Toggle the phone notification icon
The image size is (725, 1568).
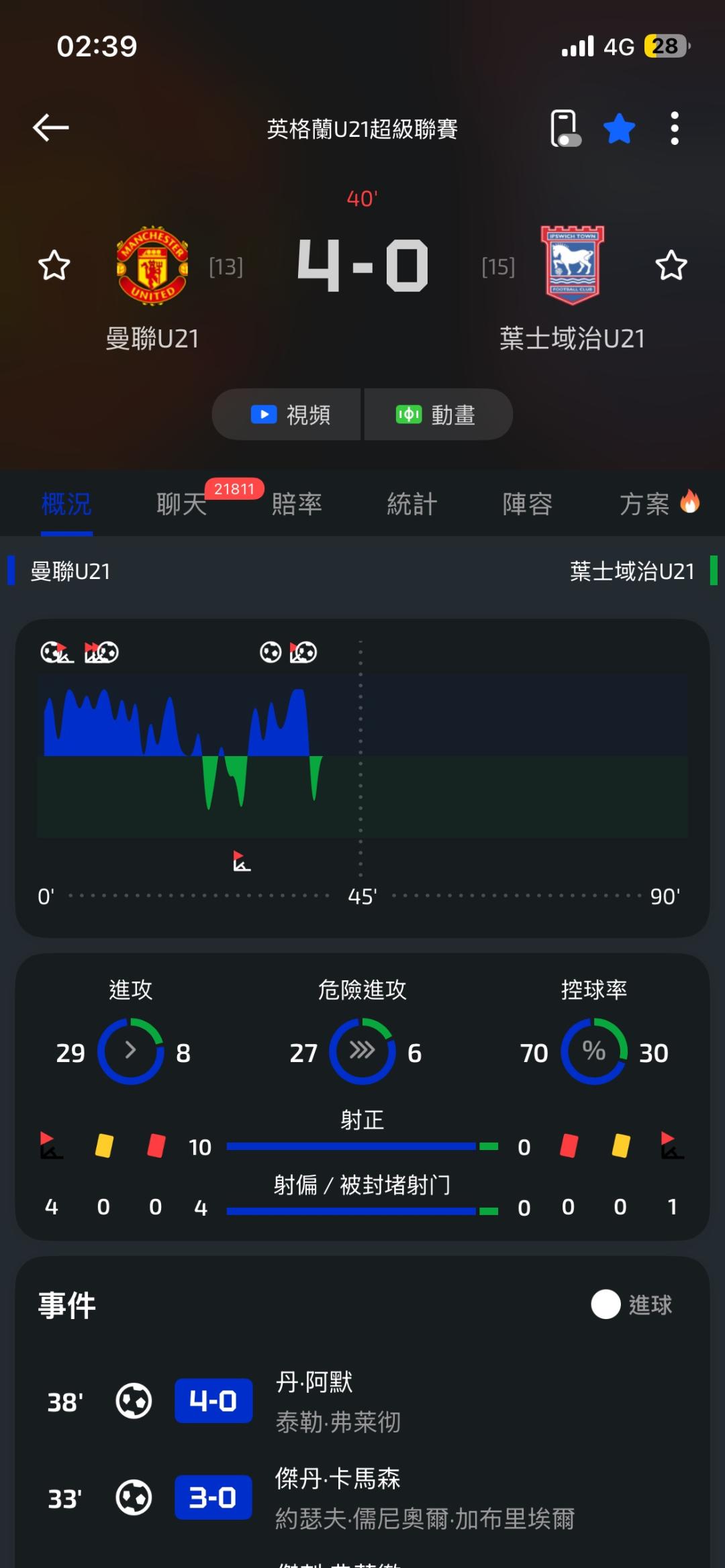coord(565,128)
